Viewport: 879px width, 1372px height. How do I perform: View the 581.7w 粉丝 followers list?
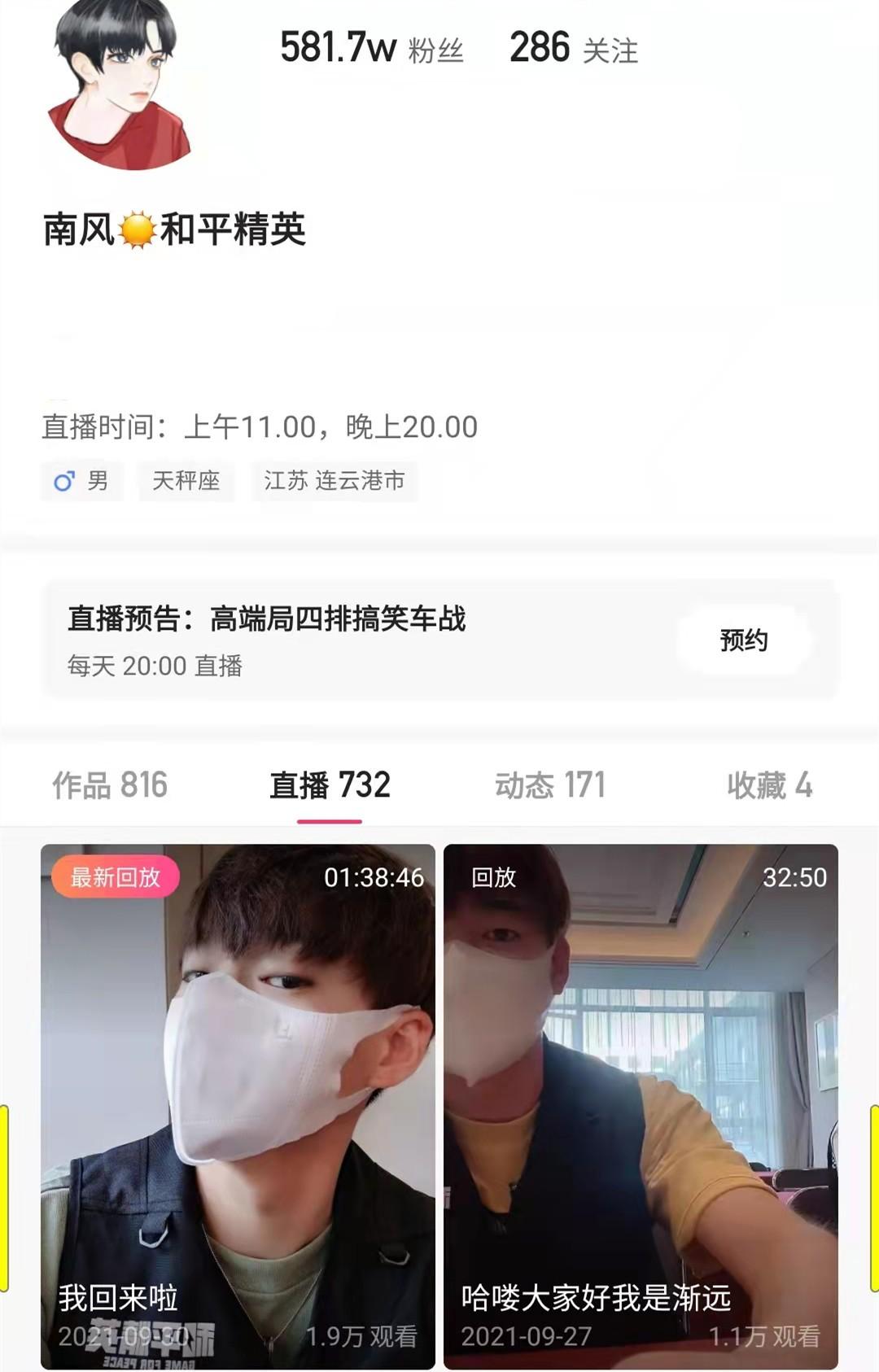pyautogui.click(x=372, y=47)
